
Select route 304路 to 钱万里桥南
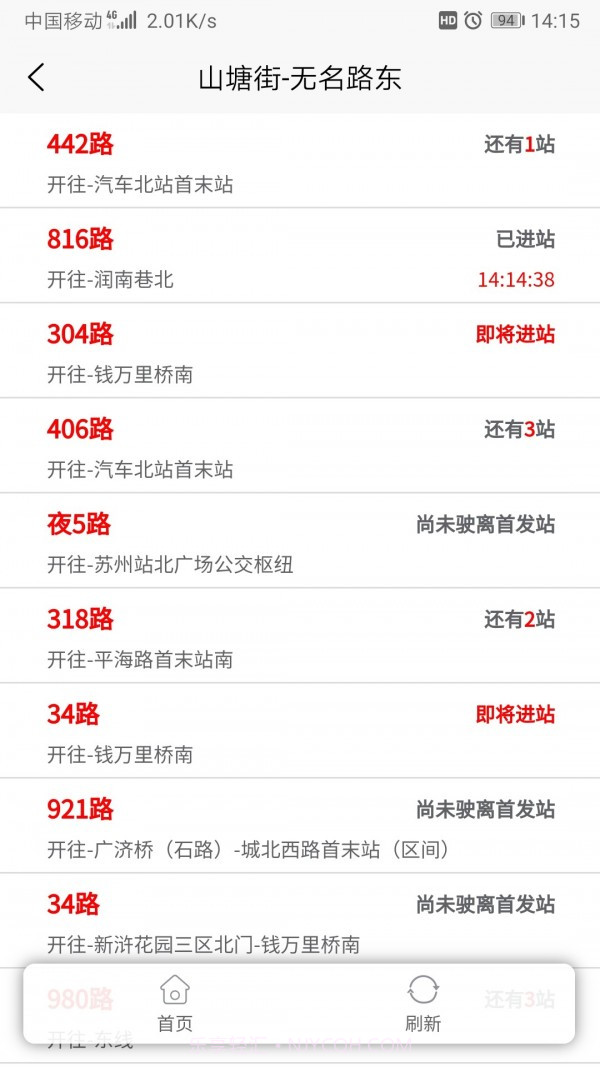300,352
